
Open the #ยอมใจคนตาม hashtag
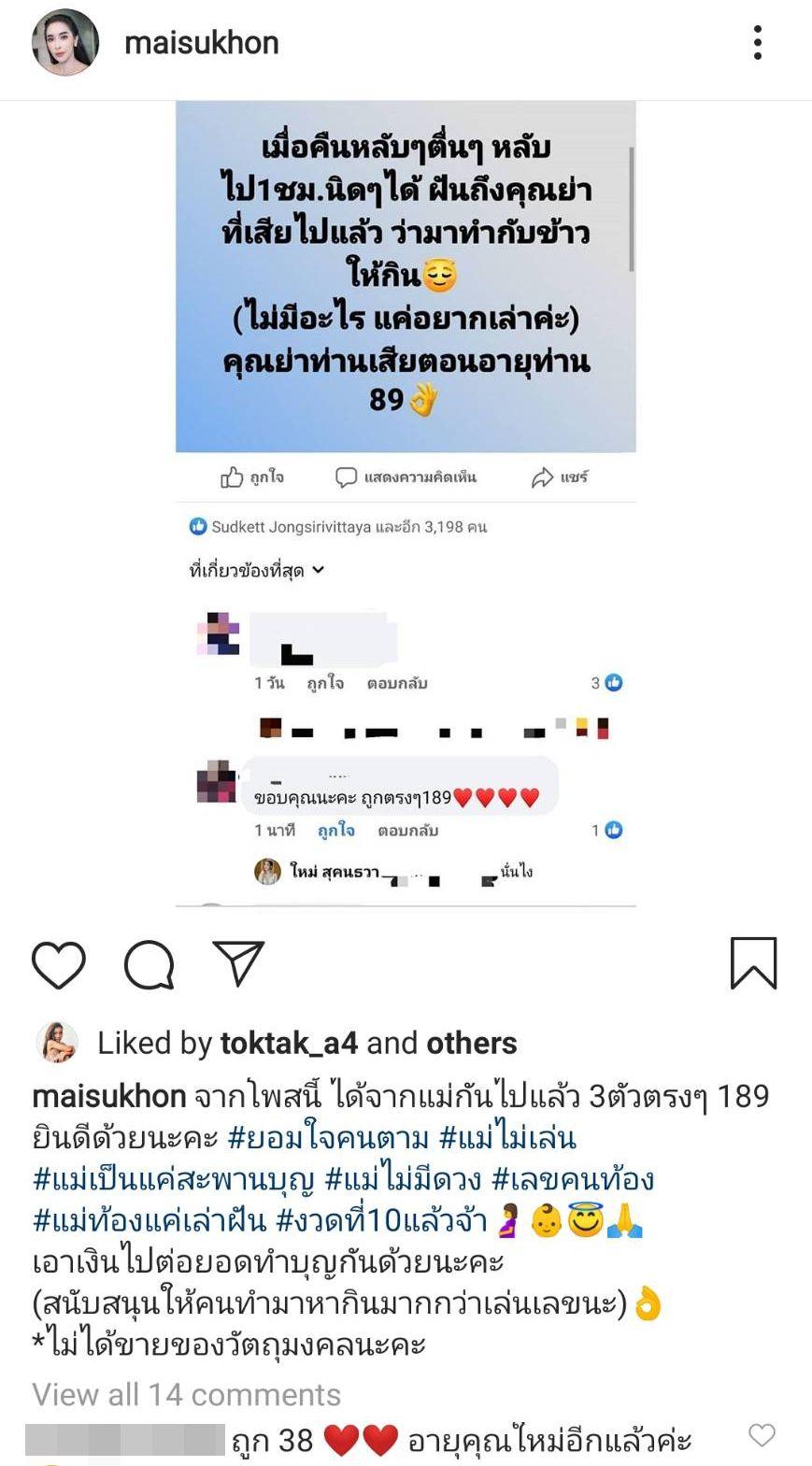point(328,1138)
